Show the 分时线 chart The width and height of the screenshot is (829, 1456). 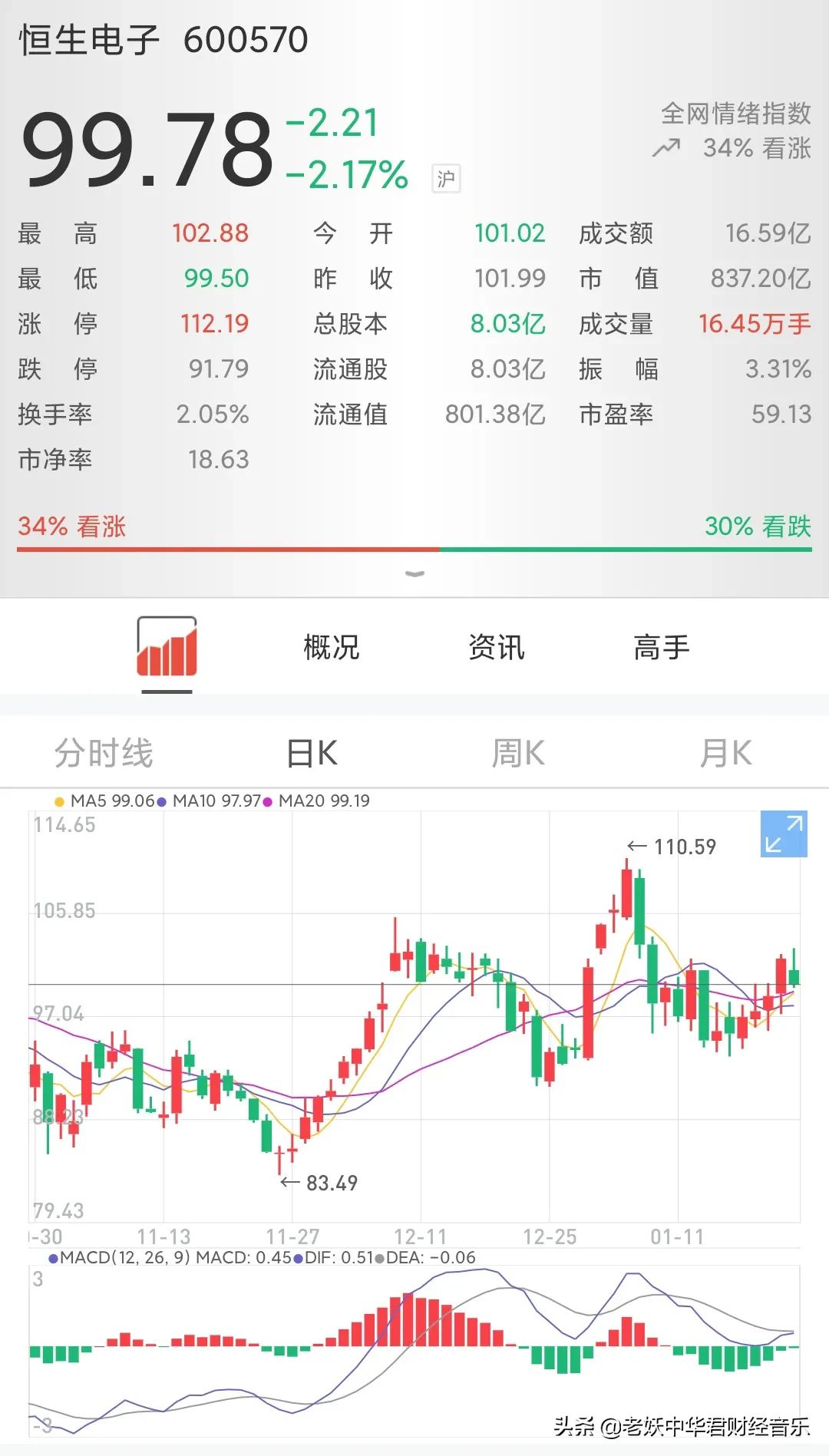click(104, 753)
